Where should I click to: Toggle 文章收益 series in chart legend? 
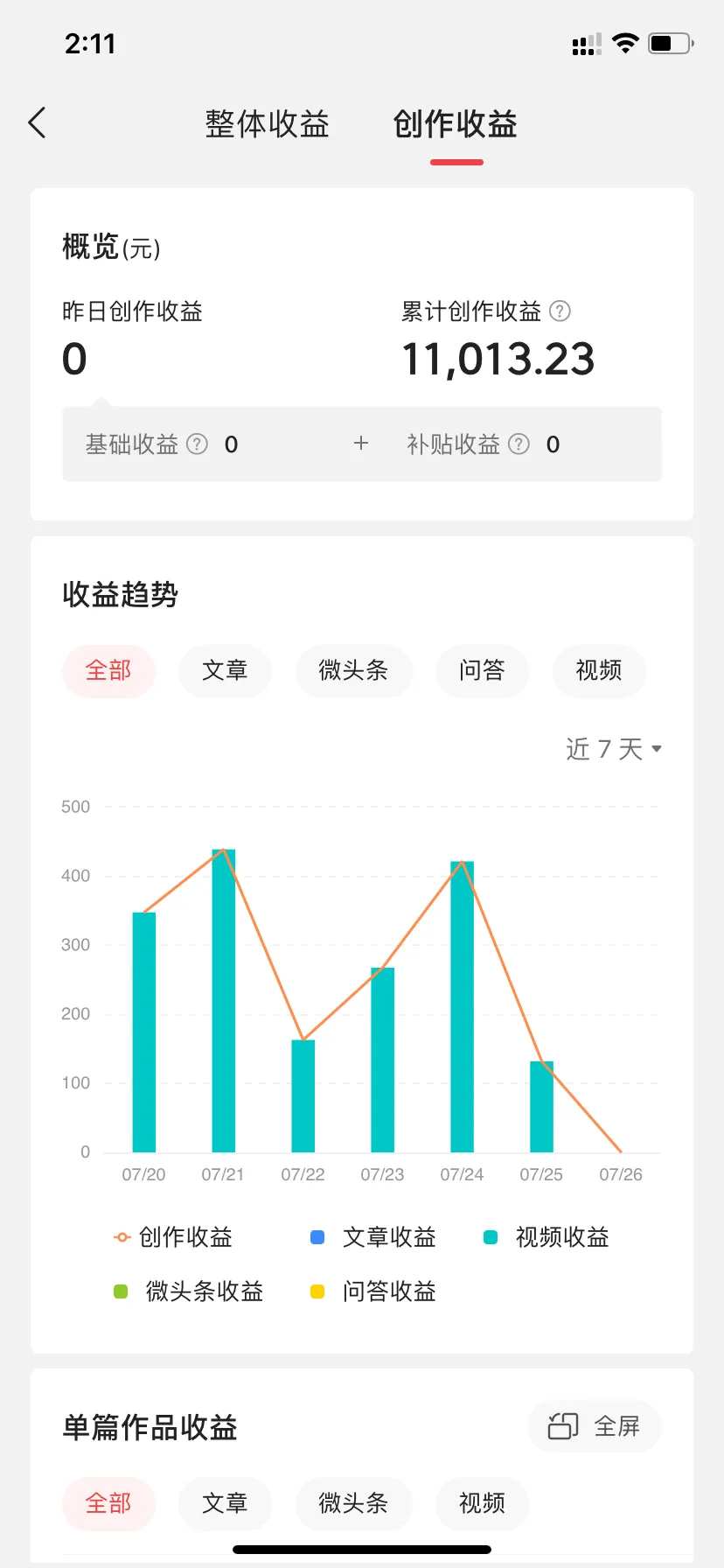coord(374,1237)
